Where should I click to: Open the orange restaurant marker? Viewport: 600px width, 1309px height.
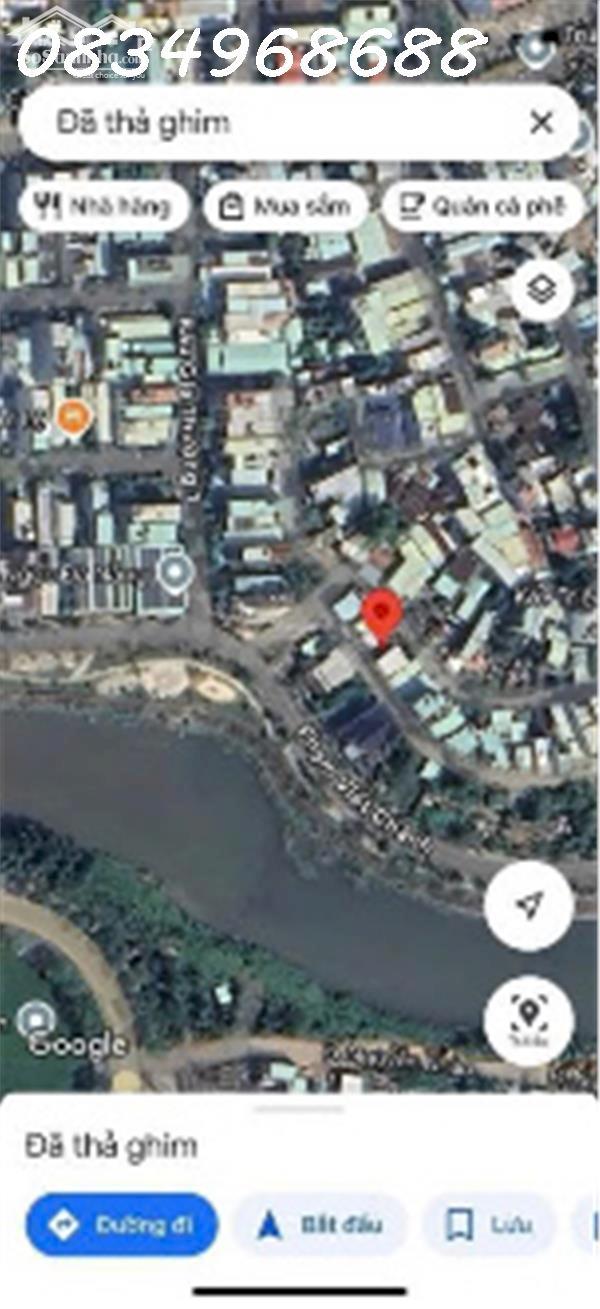pyautogui.click(x=71, y=415)
